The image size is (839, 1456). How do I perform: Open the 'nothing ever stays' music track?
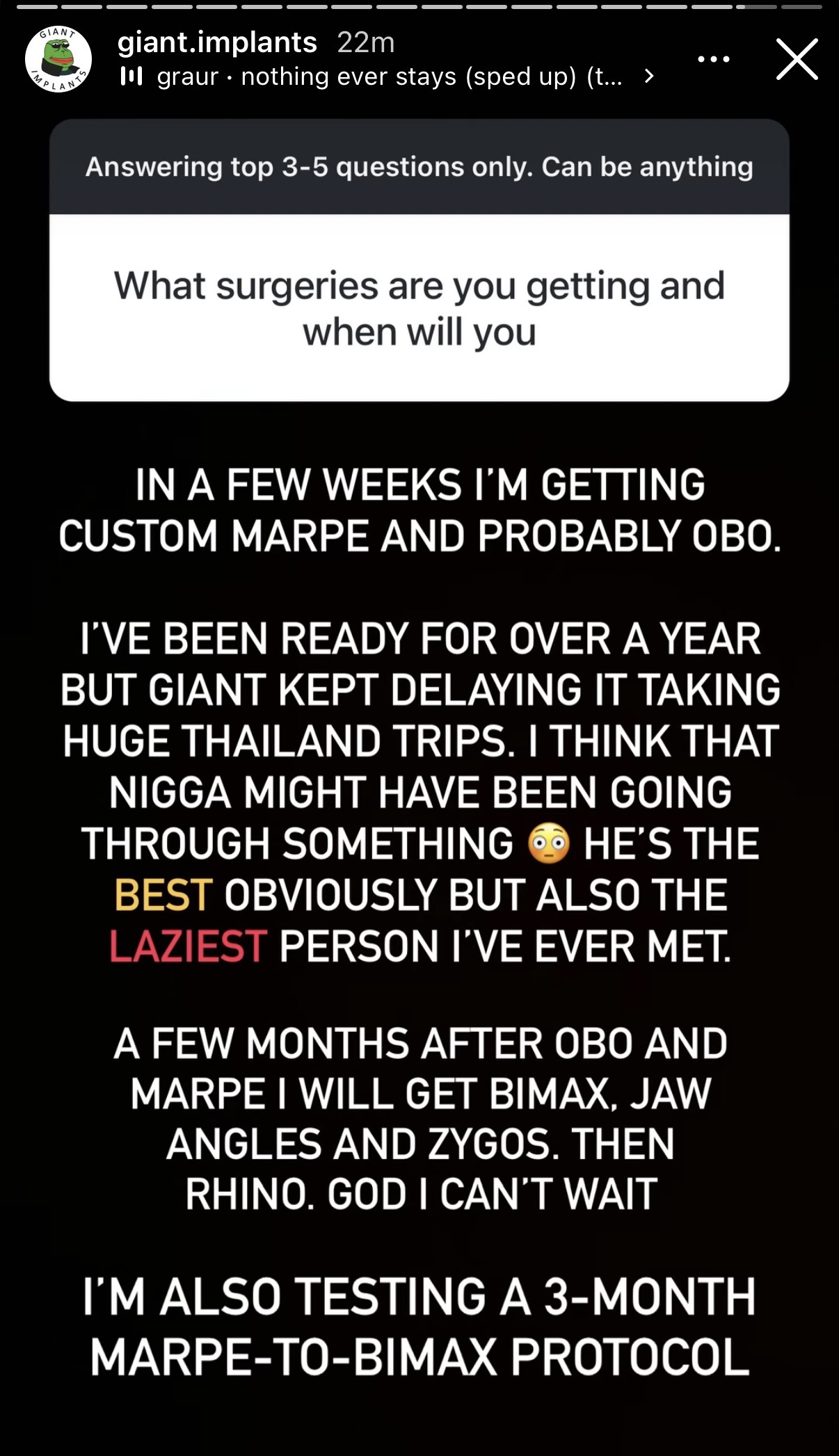pos(387,76)
